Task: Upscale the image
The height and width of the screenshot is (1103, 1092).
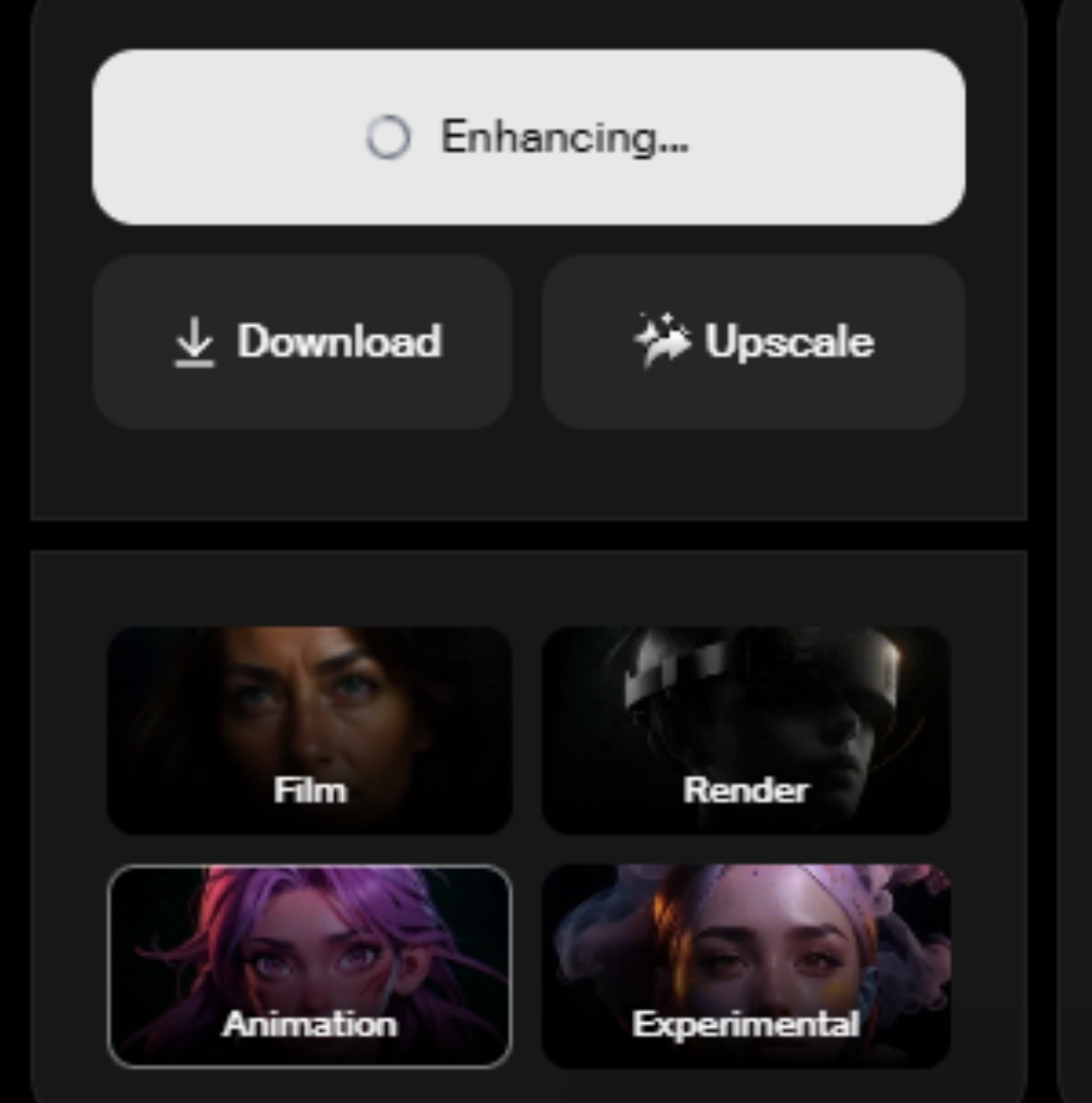Action: point(753,342)
